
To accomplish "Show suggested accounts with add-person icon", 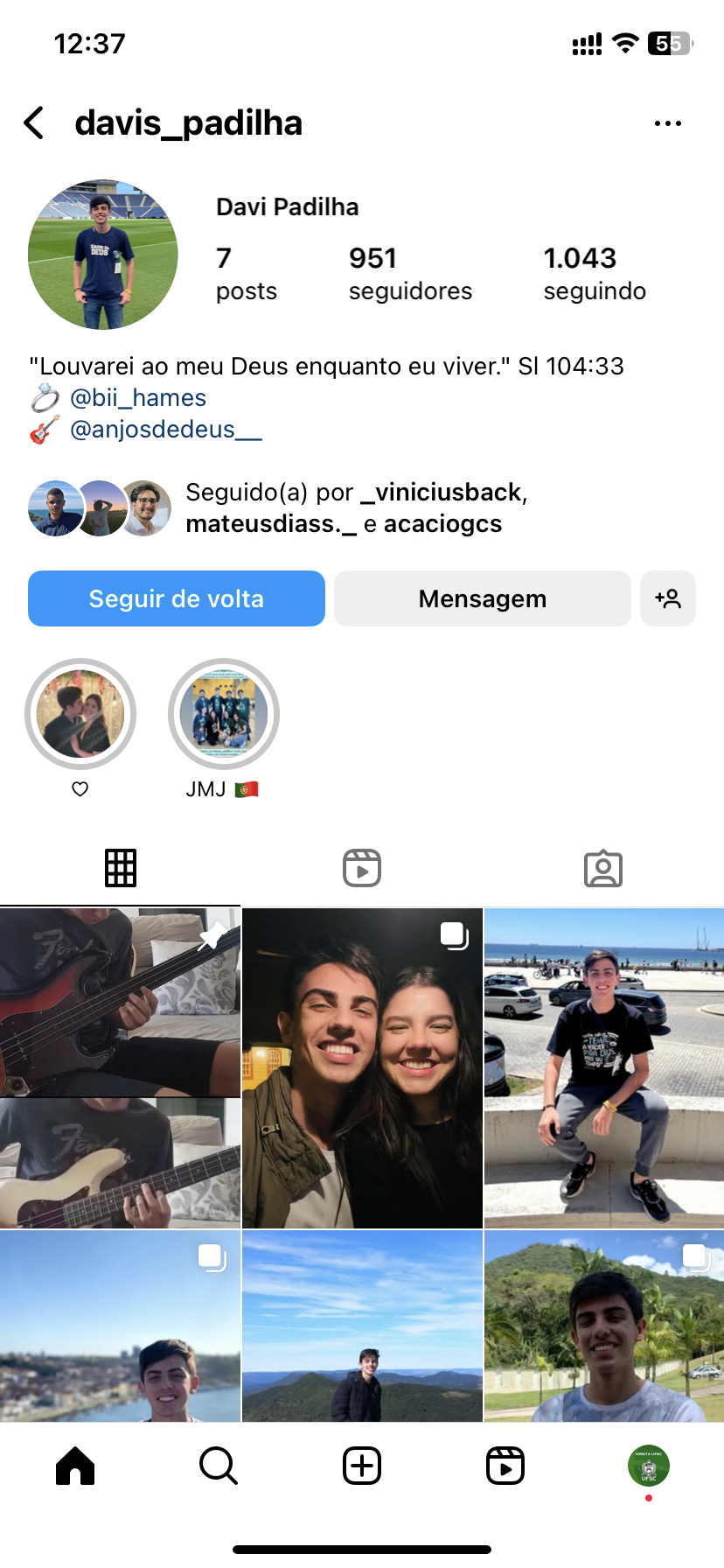I will coord(667,598).
